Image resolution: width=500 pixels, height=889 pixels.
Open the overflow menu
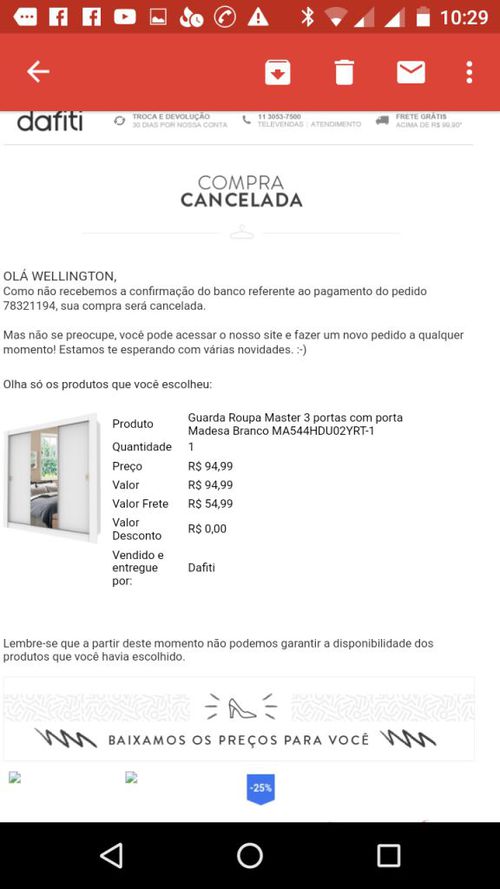coord(469,73)
